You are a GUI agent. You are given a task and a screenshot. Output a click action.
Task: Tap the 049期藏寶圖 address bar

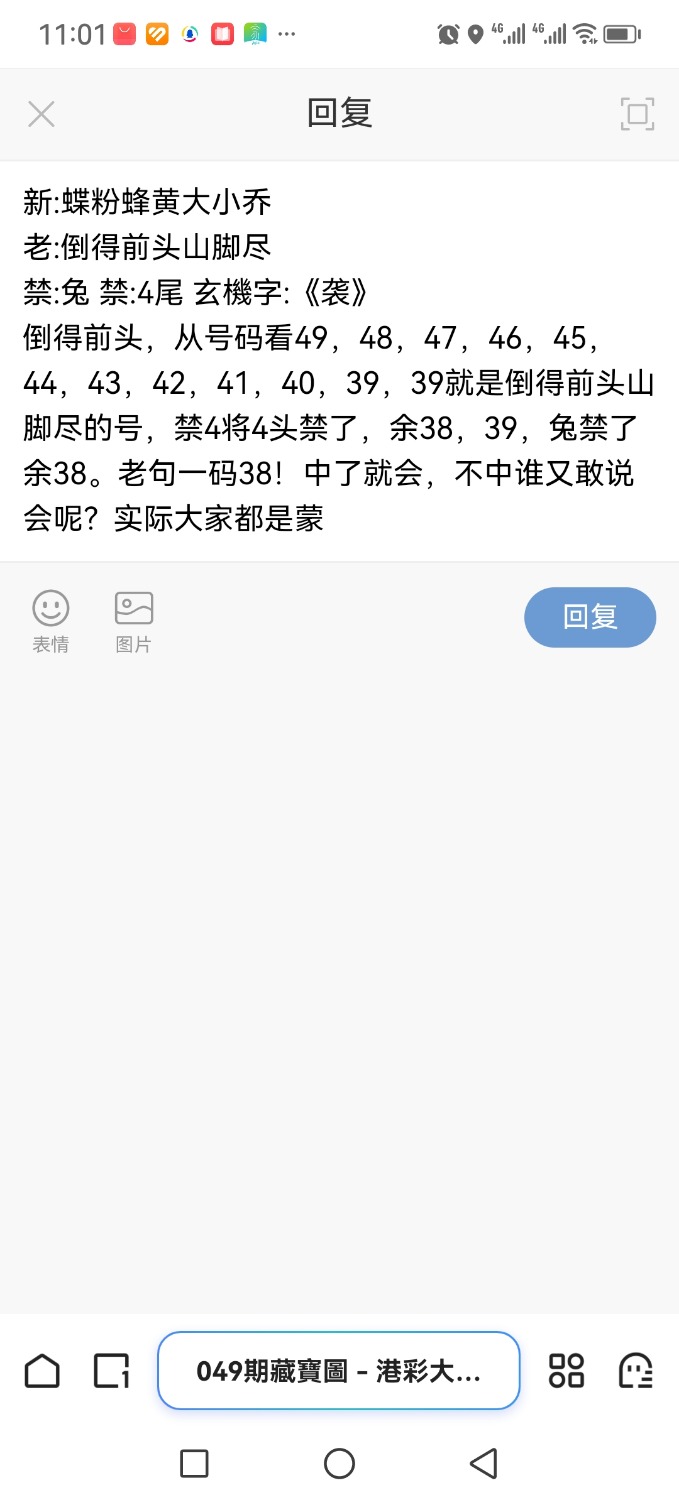pos(339,1370)
